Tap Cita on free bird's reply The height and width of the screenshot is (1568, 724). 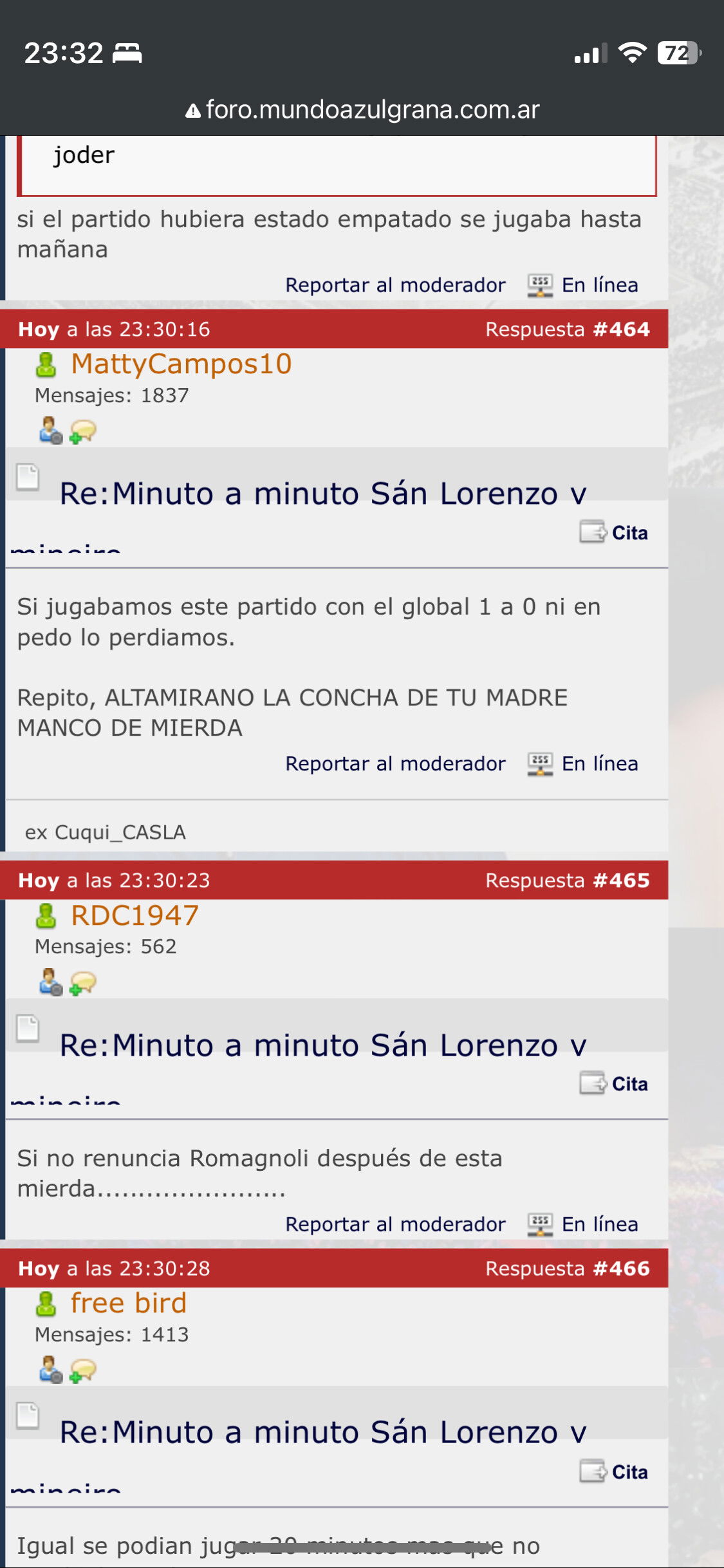pos(614,1471)
